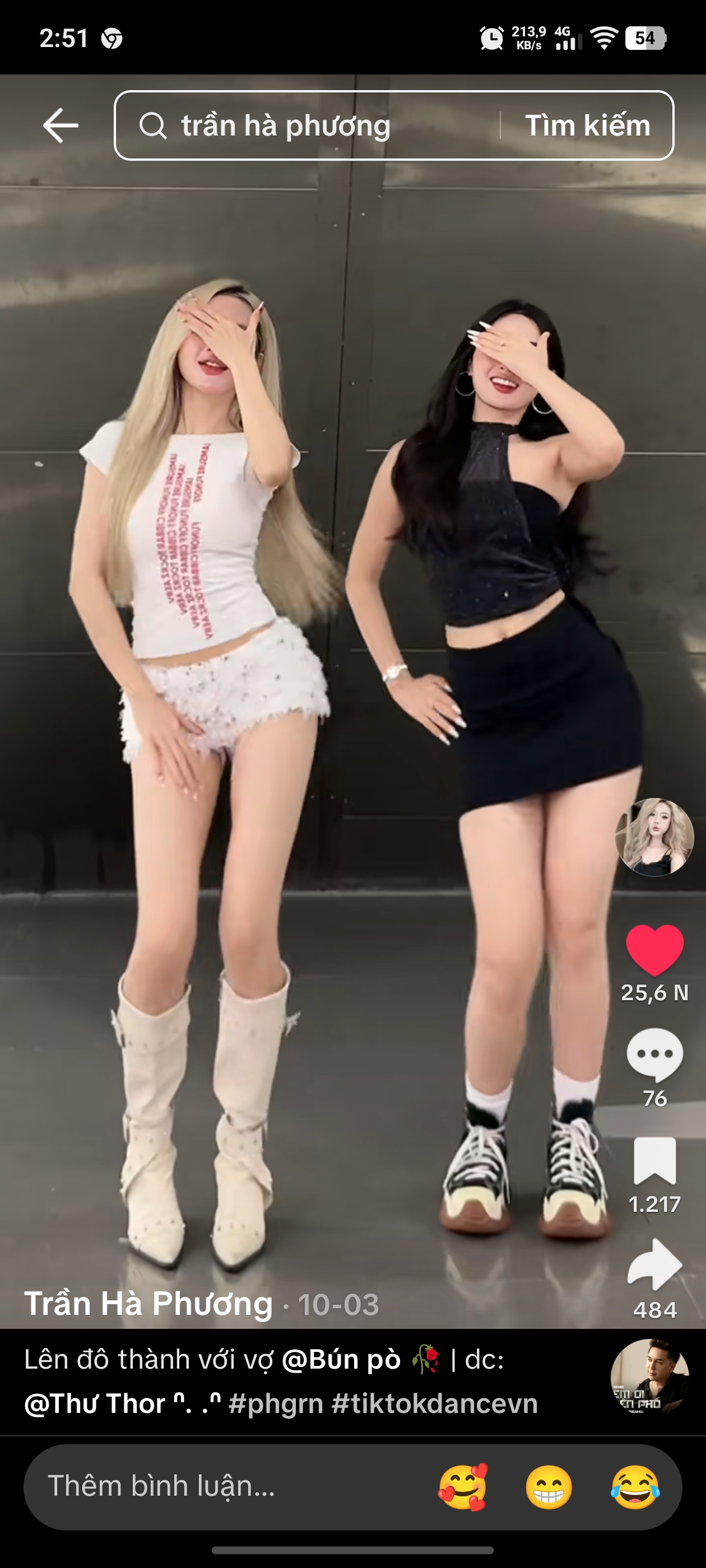Open the #phgrn hashtag

(x=276, y=1404)
